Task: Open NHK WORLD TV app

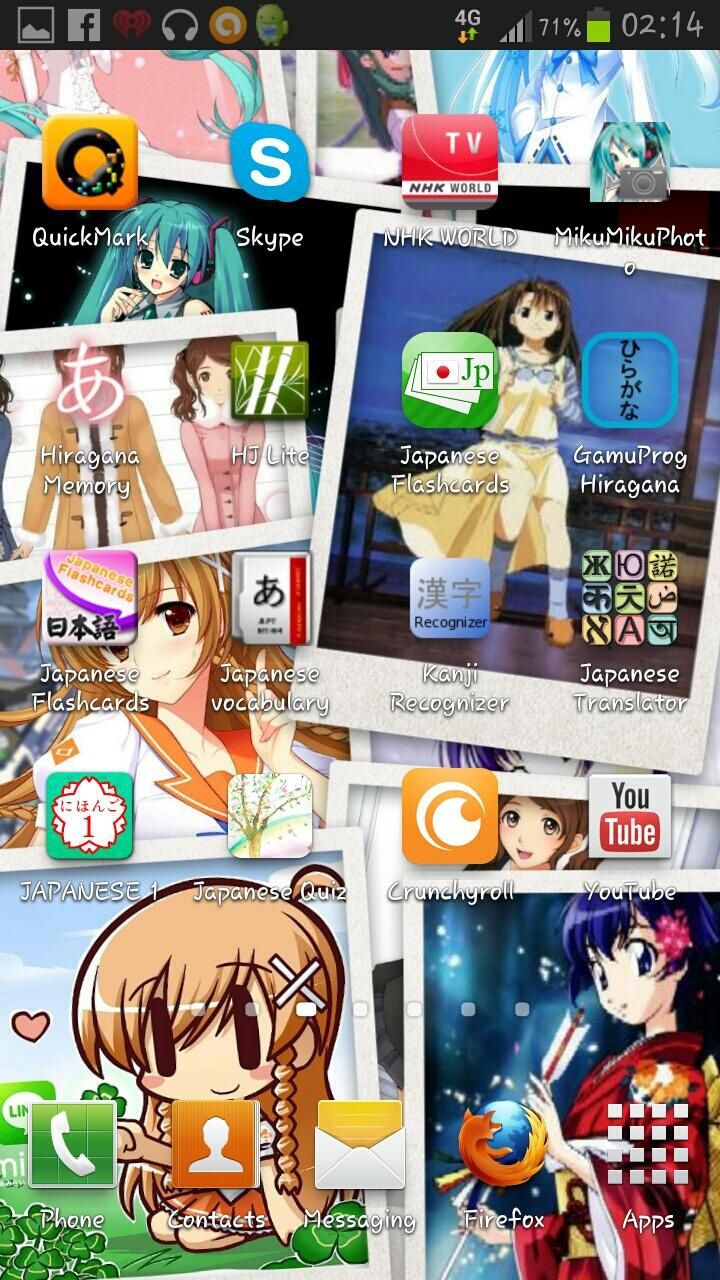Action: (x=450, y=163)
